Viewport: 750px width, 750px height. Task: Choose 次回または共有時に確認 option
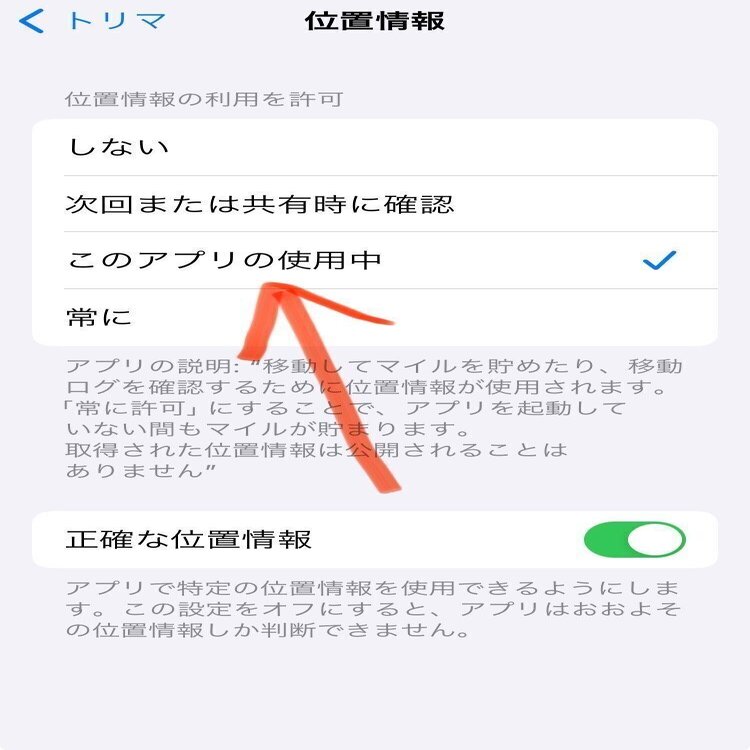[x=374, y=205]
